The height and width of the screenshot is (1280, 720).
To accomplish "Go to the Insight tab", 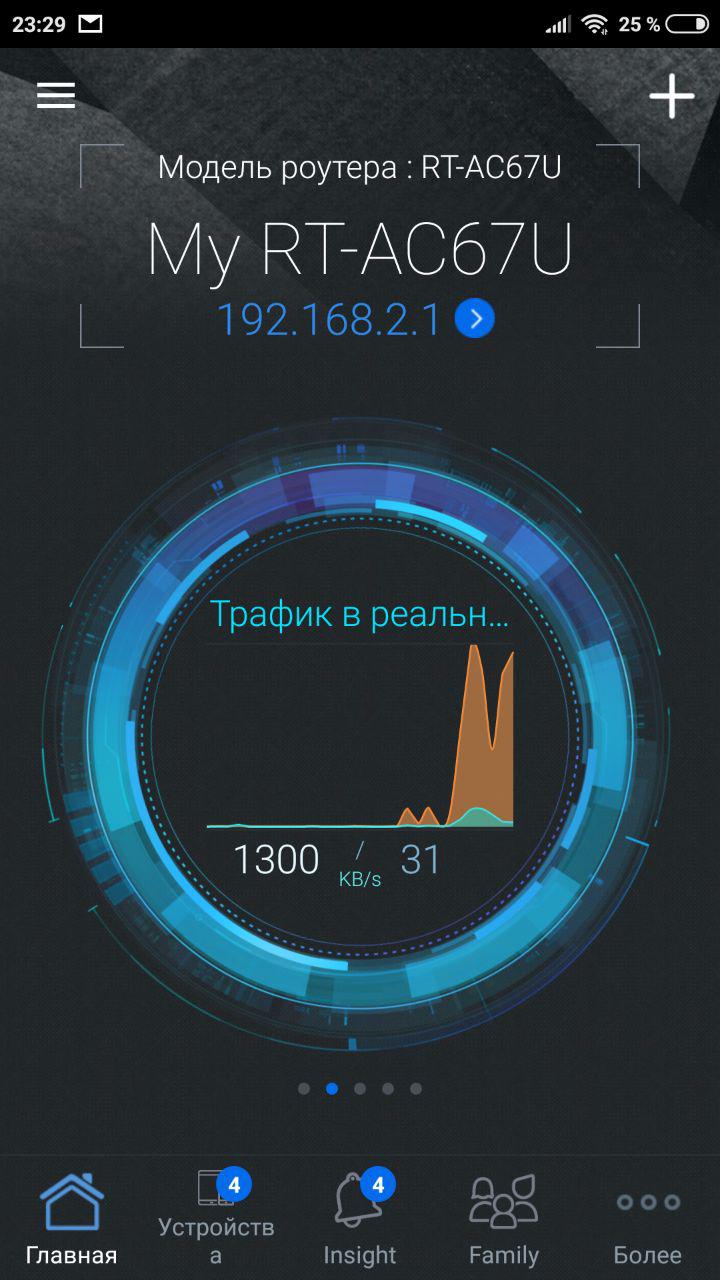I will 360,1220.
